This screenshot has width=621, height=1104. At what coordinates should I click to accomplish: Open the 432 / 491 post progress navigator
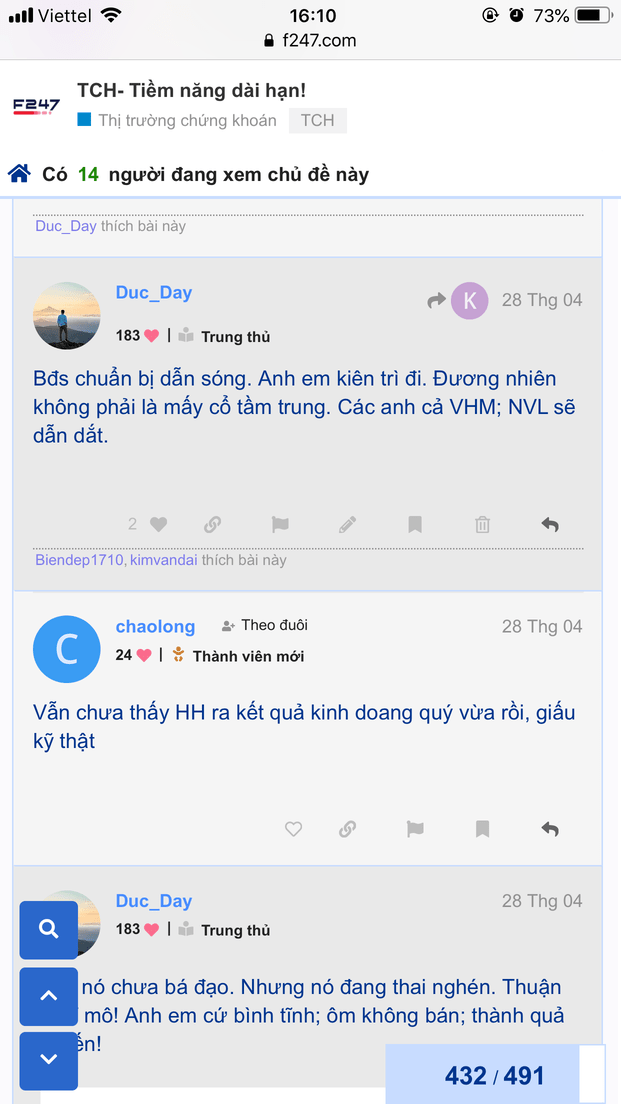[x=495, y=1075]
